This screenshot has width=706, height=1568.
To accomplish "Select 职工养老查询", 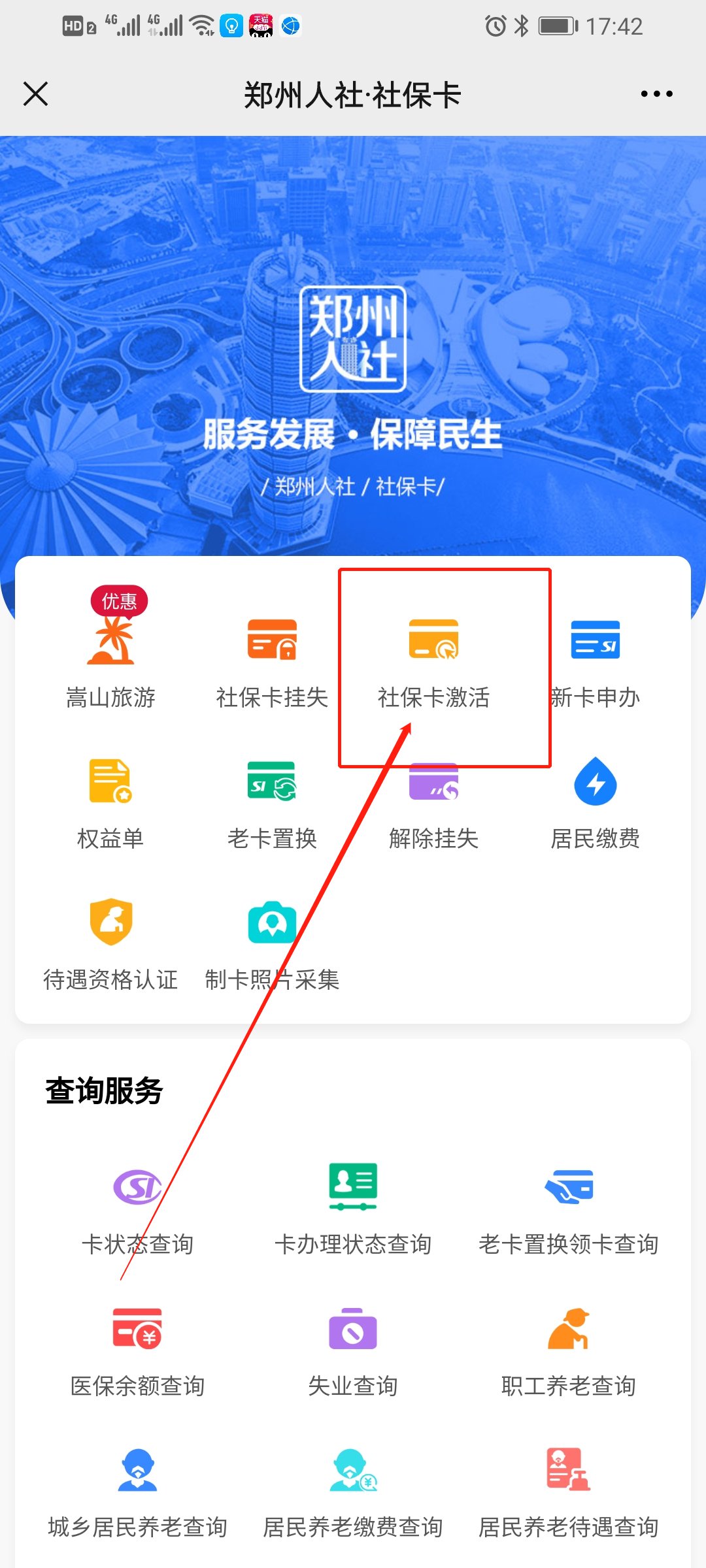I will click(x=569, y=1350).
